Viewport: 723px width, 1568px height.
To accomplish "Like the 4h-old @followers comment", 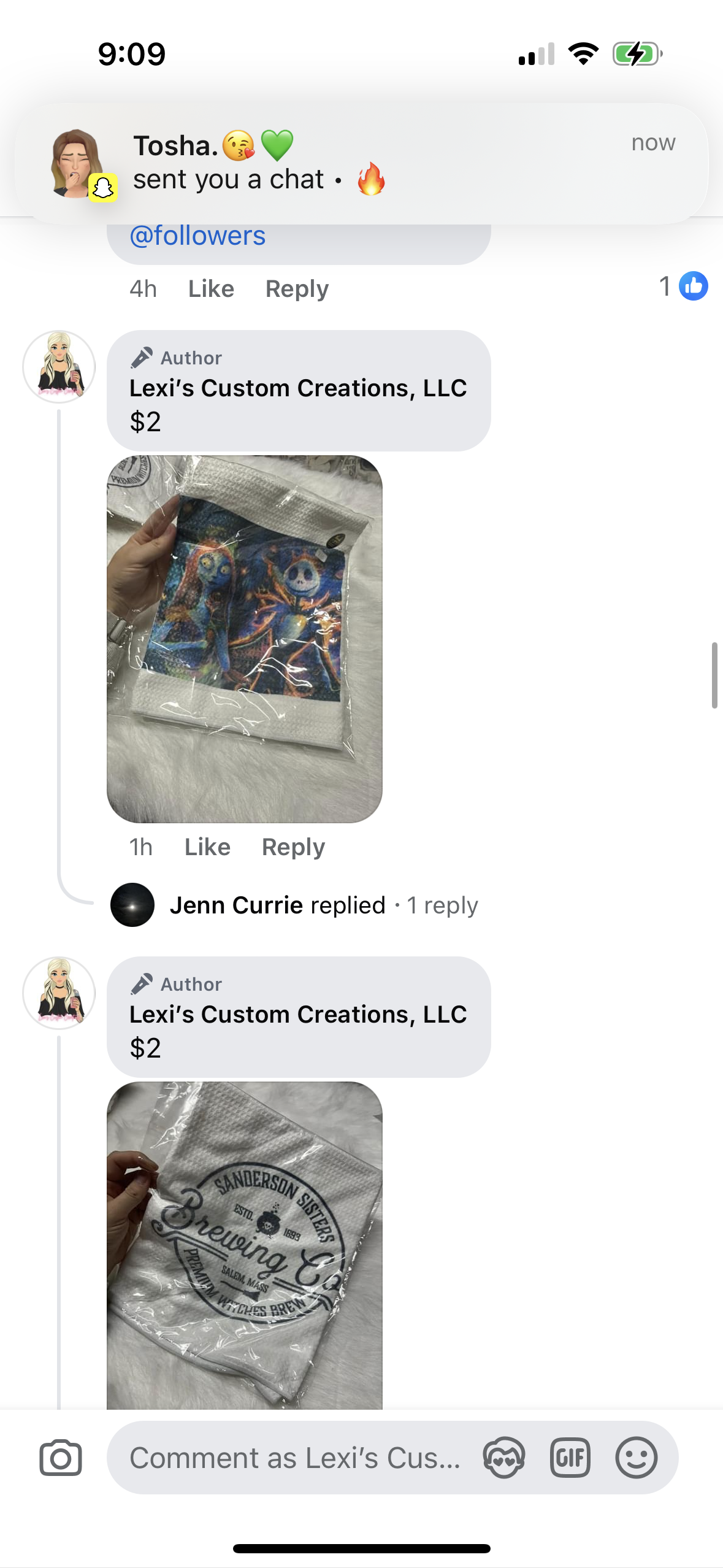I will (210, 289).
